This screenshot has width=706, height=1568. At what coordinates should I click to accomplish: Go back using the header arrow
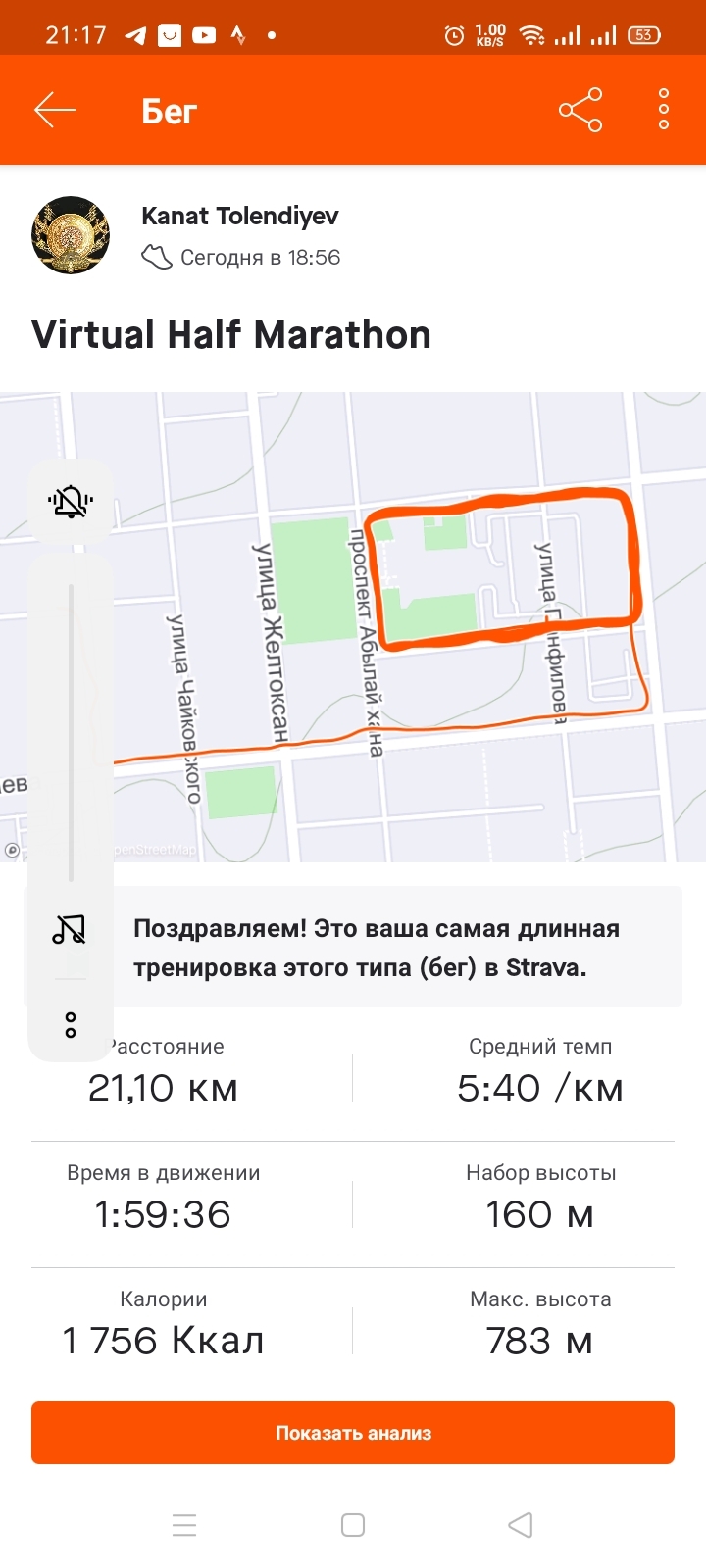click(x=55, y=110)
